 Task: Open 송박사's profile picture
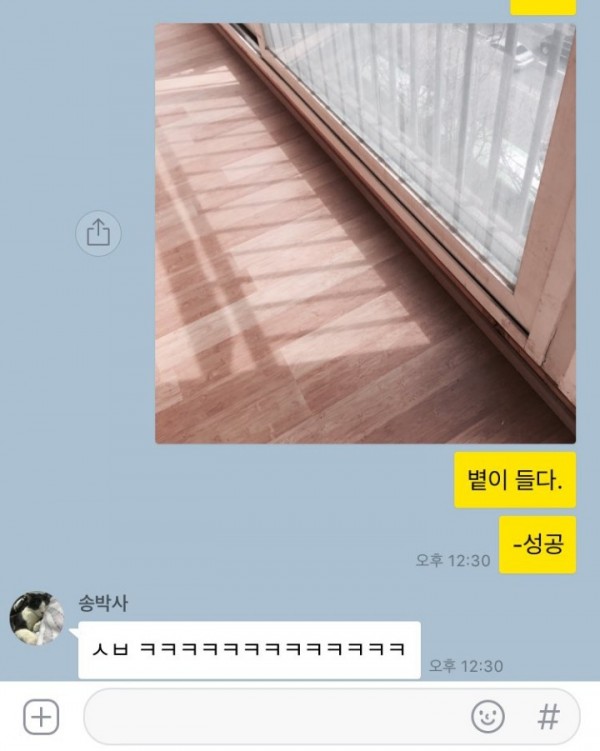[37, 618]
